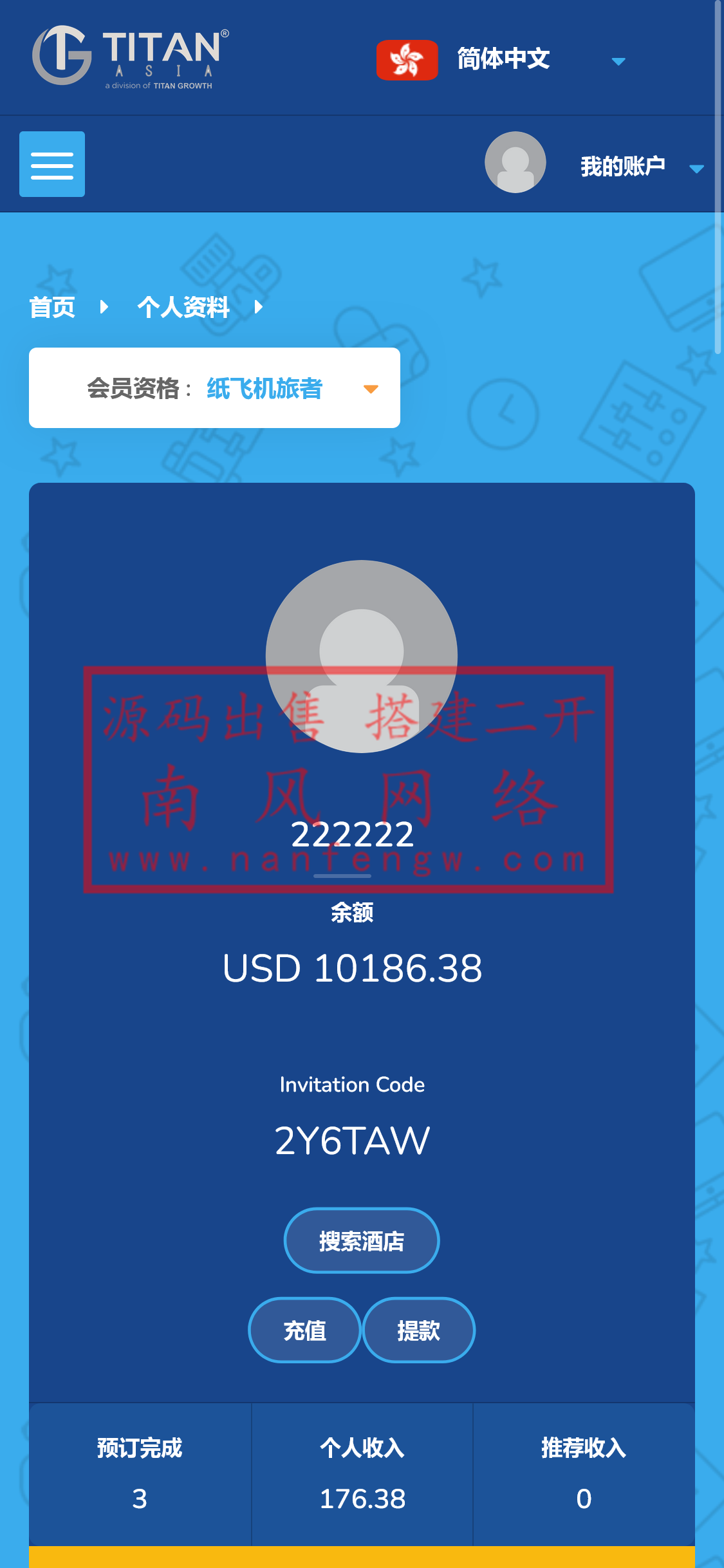Click the 充值 recharge button

(x=304, y=1330)
